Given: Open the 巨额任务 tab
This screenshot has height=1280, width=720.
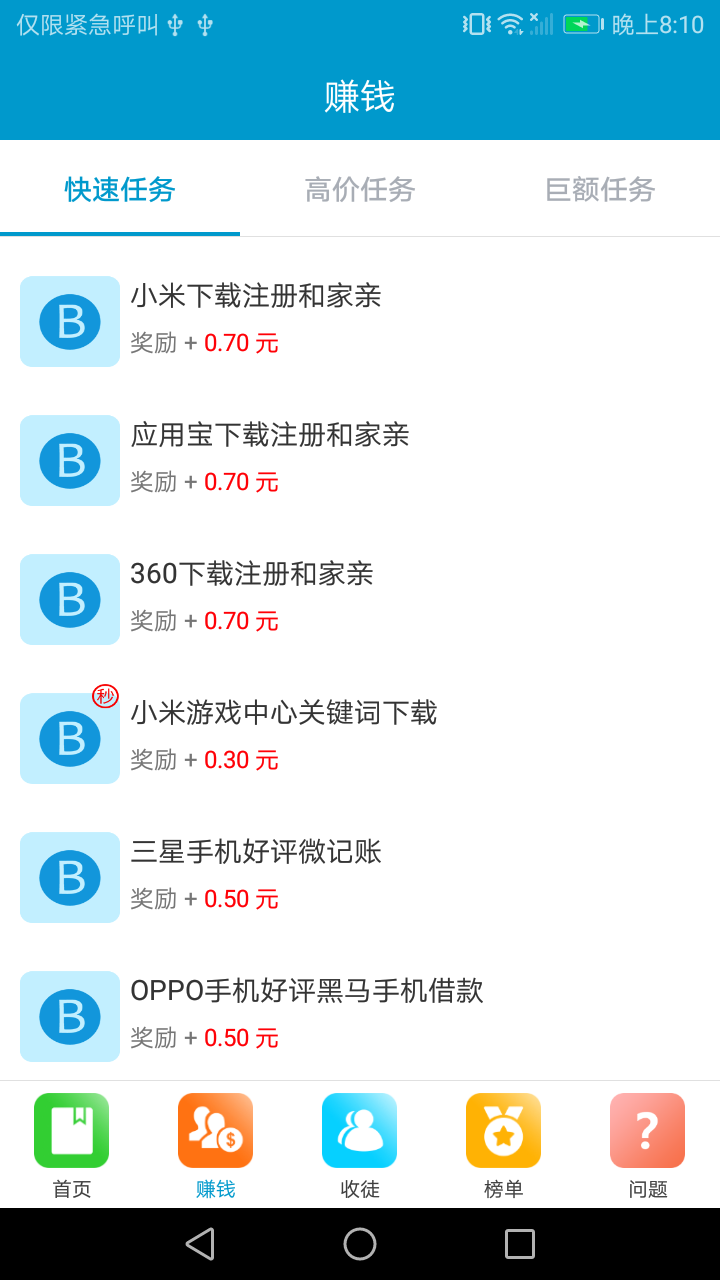Looking at the screenshot, I should point(598,190).
